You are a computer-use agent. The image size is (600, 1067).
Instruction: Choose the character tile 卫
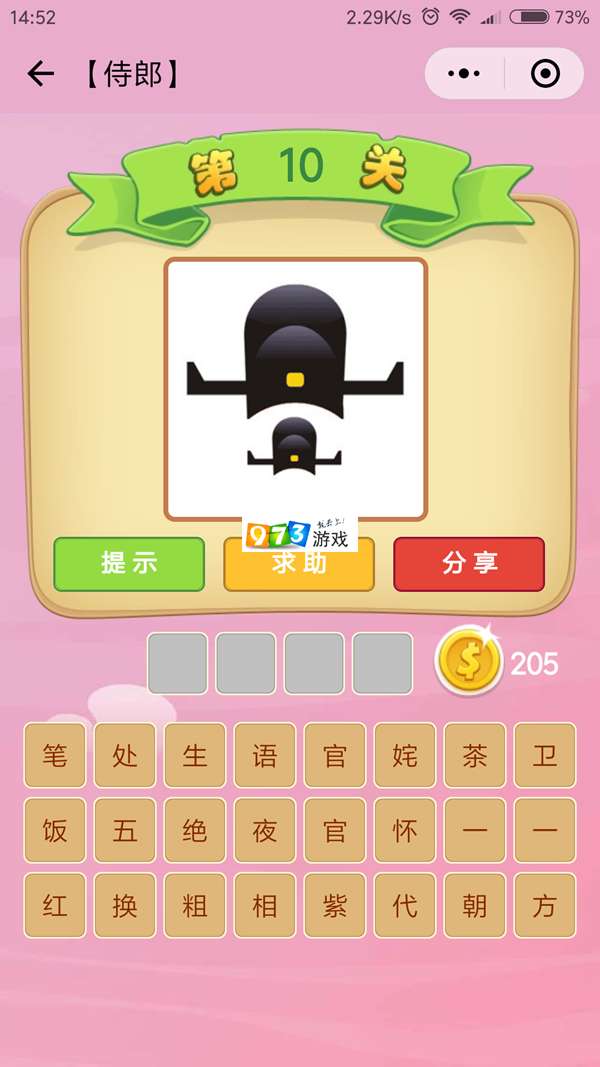[545, 755]
